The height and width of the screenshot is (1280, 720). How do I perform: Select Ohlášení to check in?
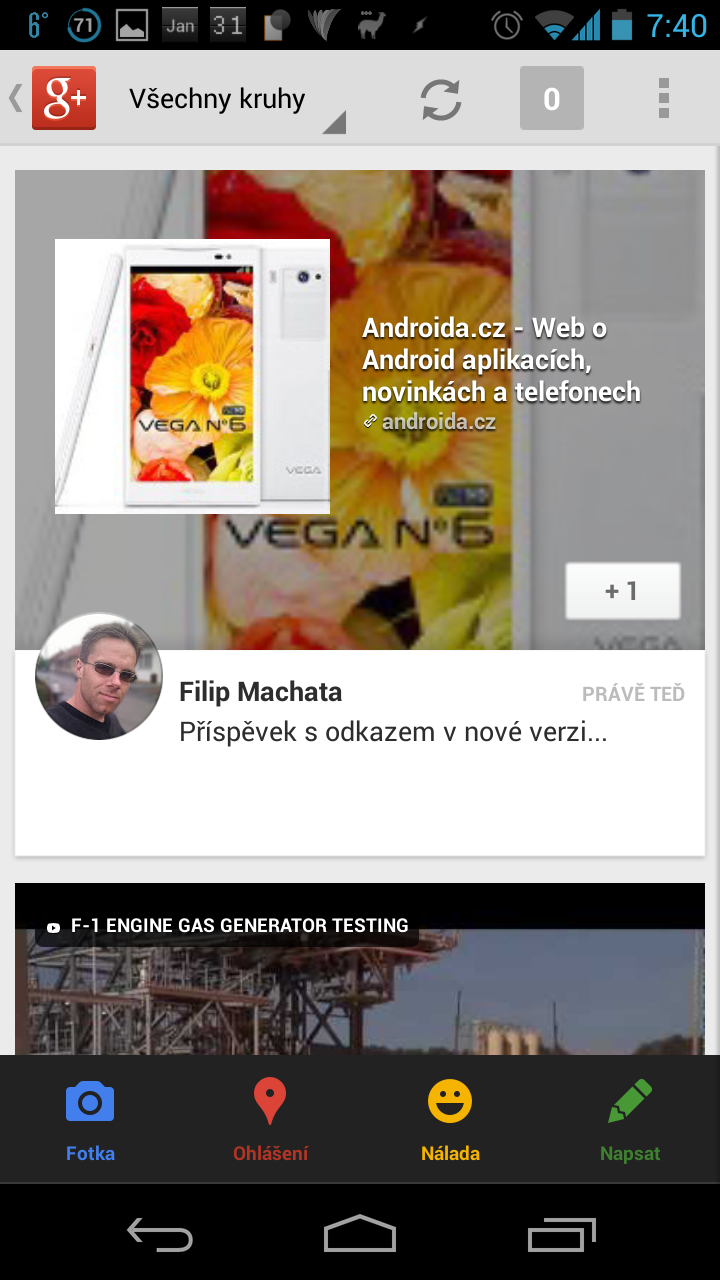tap(270, 1120)
